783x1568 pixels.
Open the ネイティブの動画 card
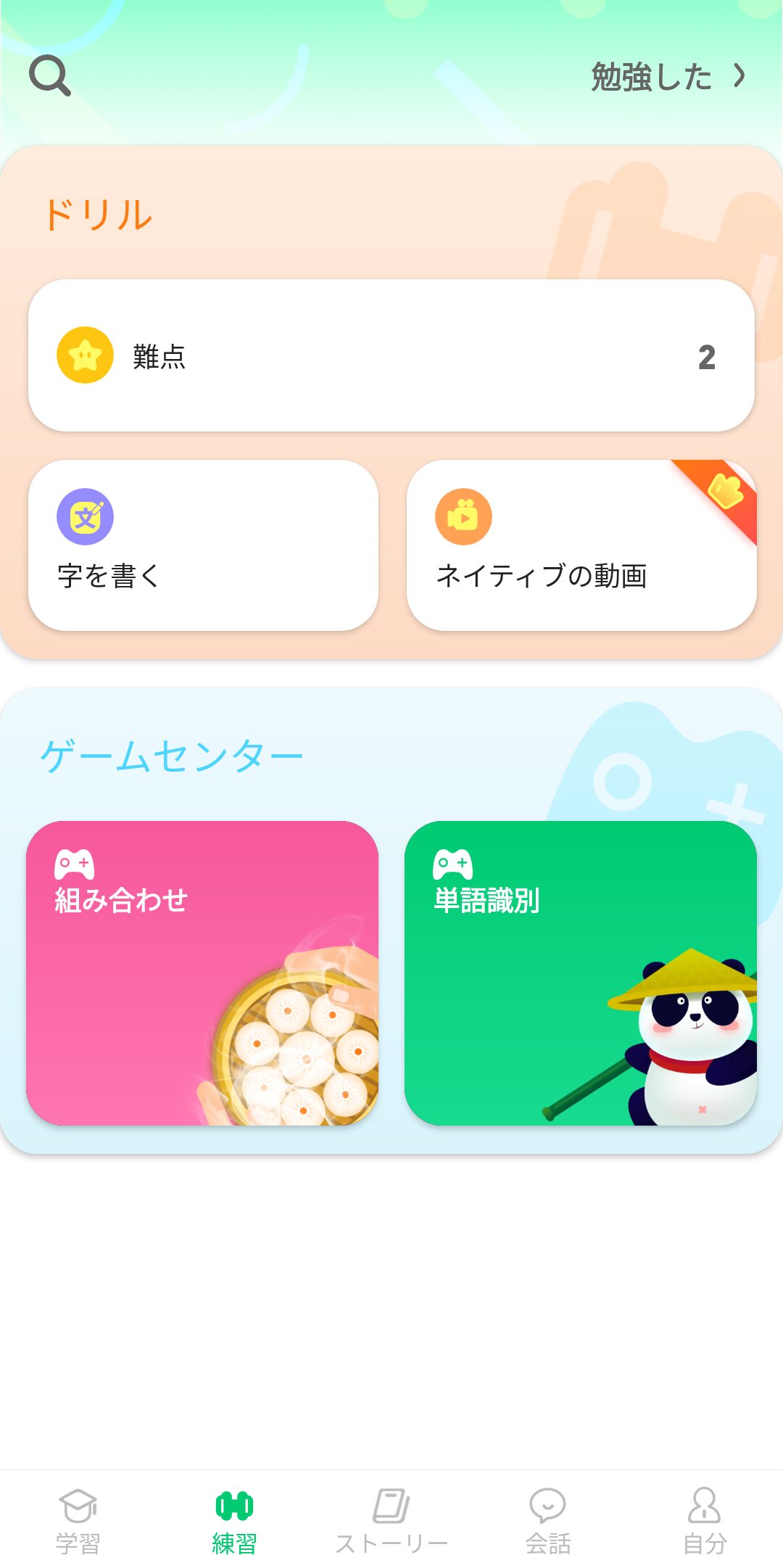(581, 545)
